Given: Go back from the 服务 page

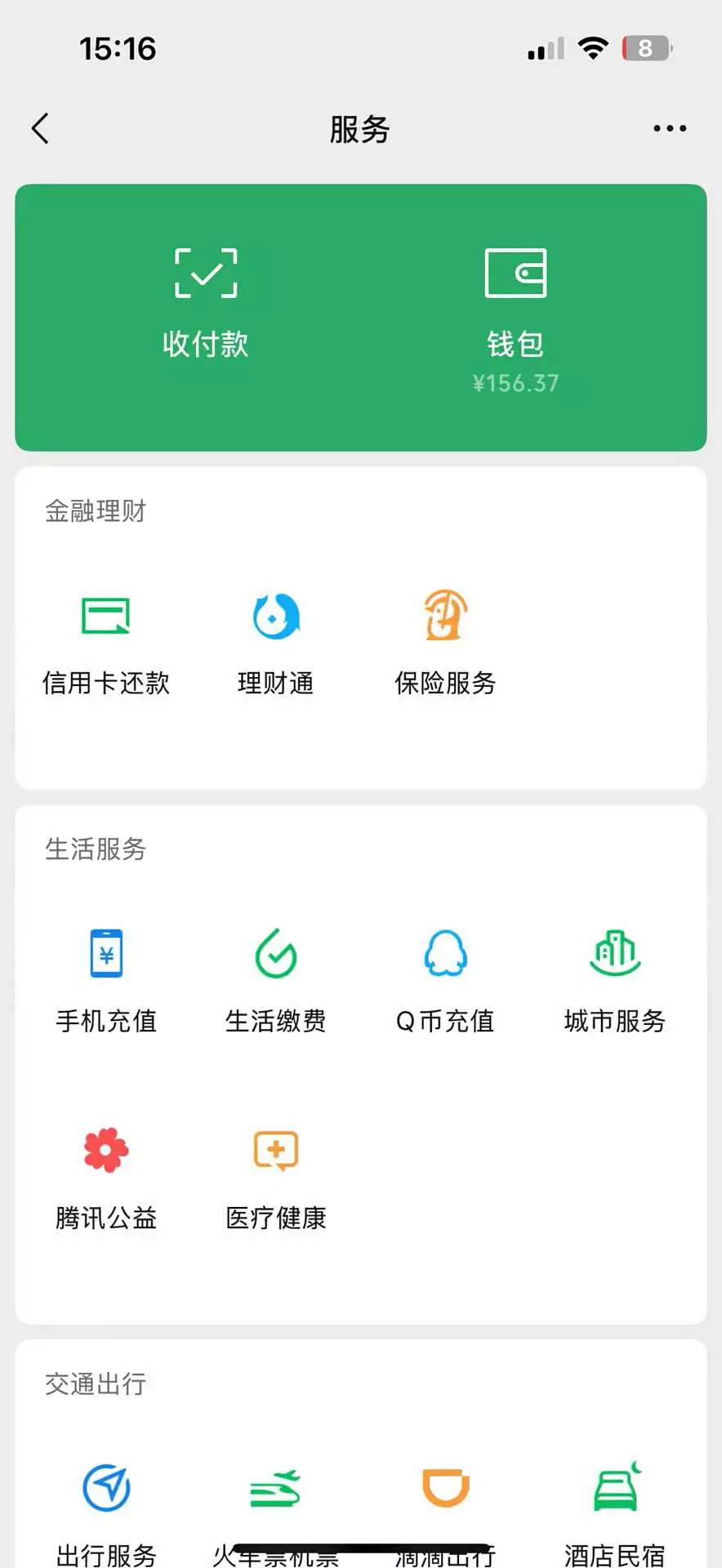Looking at the screenshot, I should (x=40, y=129).
